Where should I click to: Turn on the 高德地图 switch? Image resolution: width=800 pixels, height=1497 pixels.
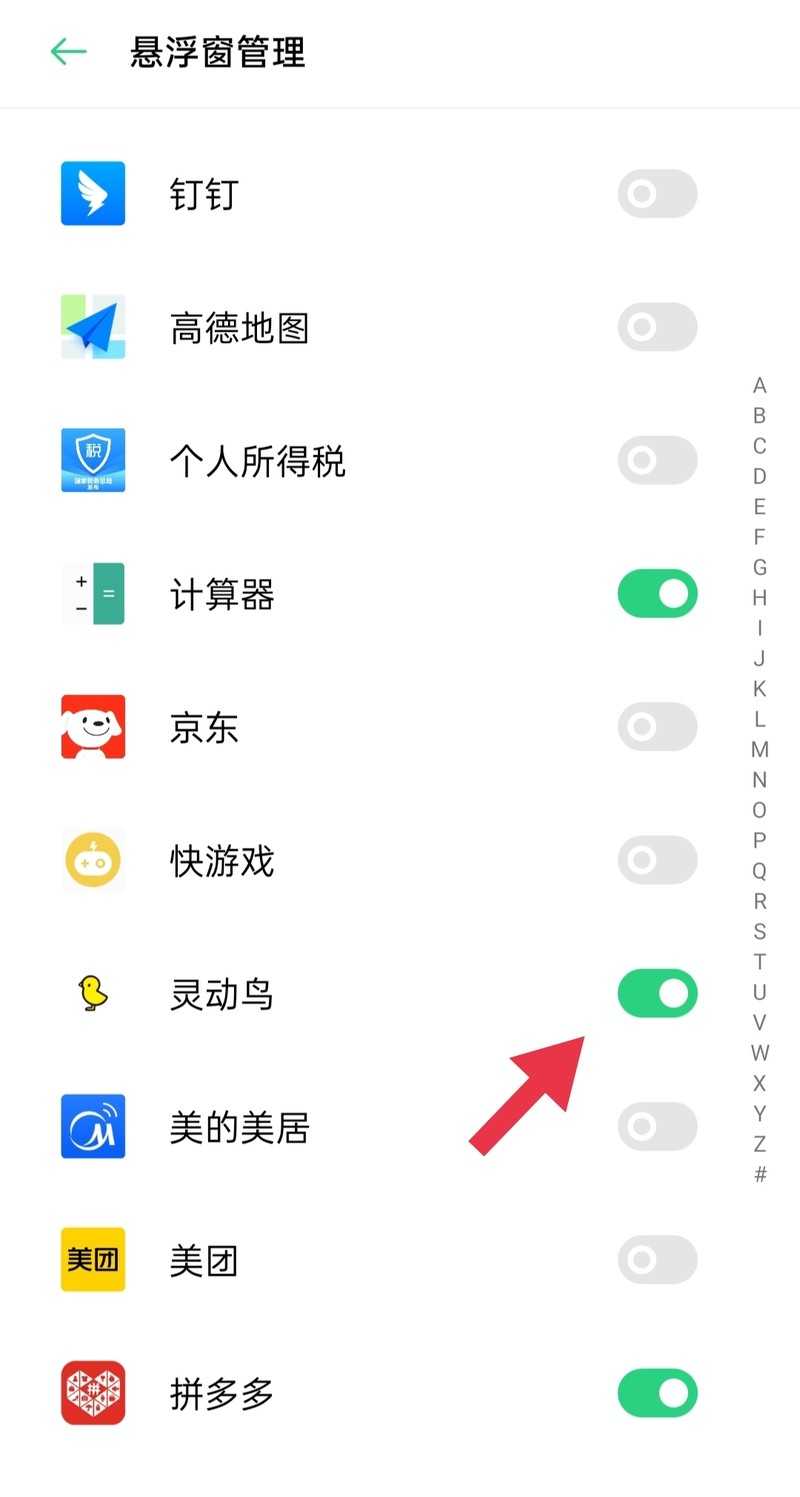pyautogui.click(x=657, y=327)
